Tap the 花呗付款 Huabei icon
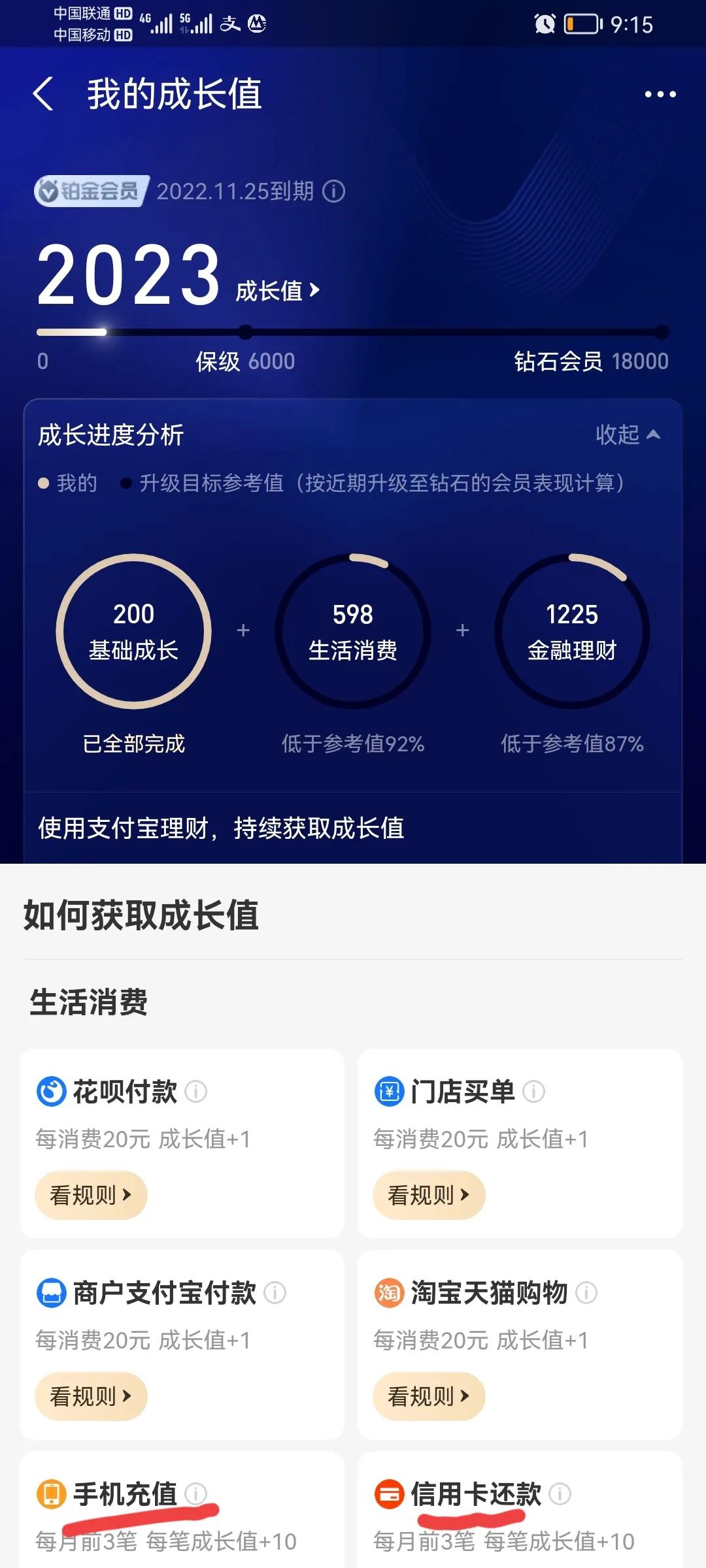Screen dimensions: 706x1568 [51, 1091]
